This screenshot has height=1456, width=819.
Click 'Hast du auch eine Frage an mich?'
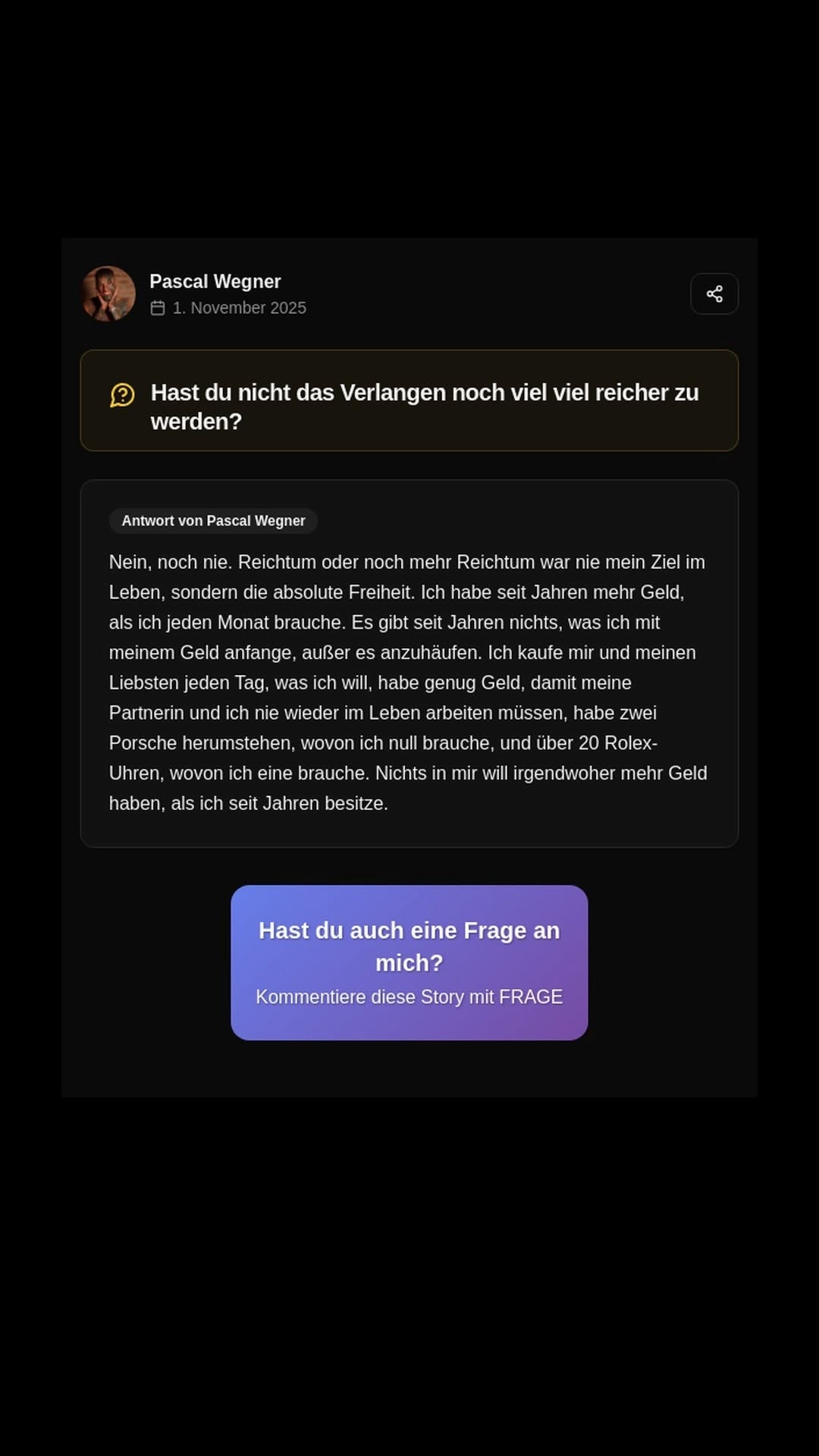coord(409,946)
